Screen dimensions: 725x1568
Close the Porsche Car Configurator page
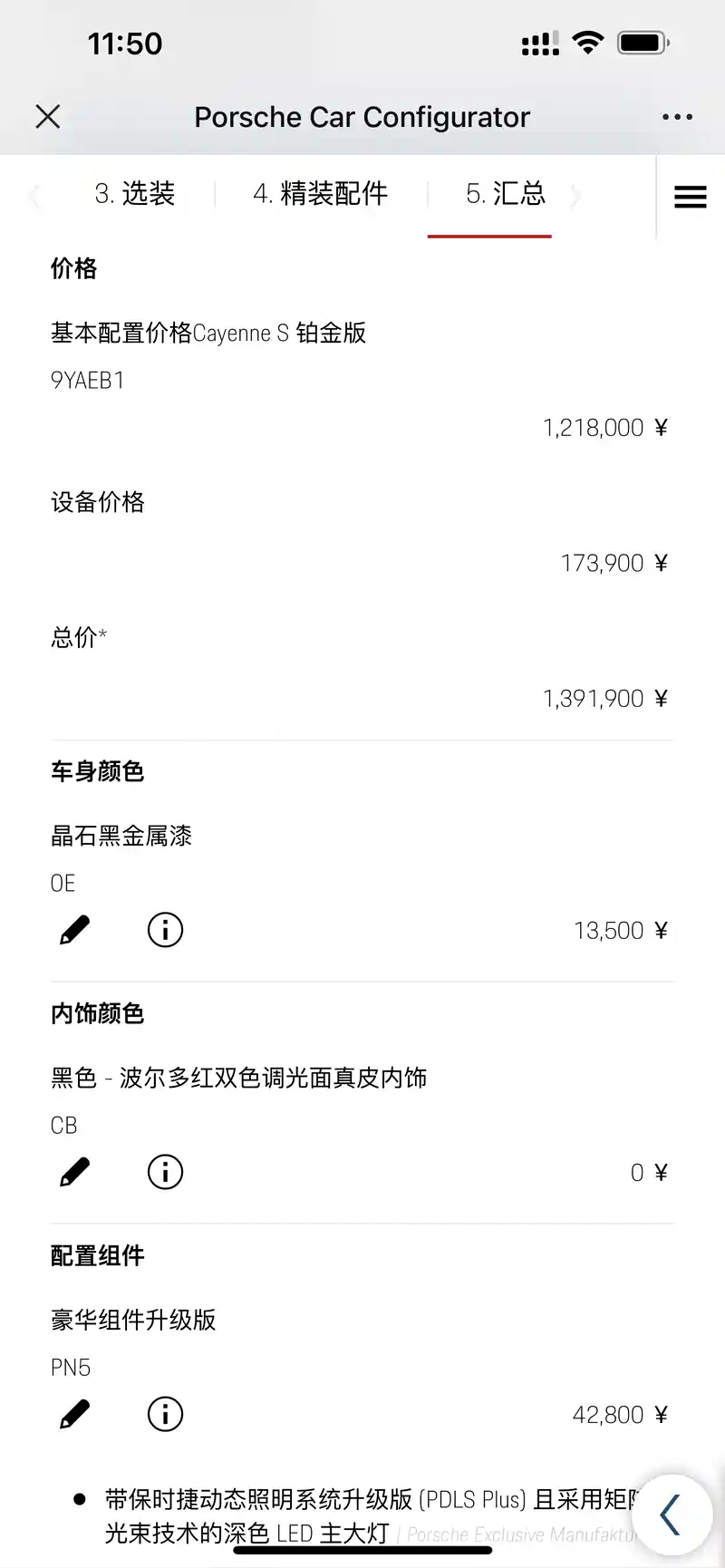(x=48, y=117)
